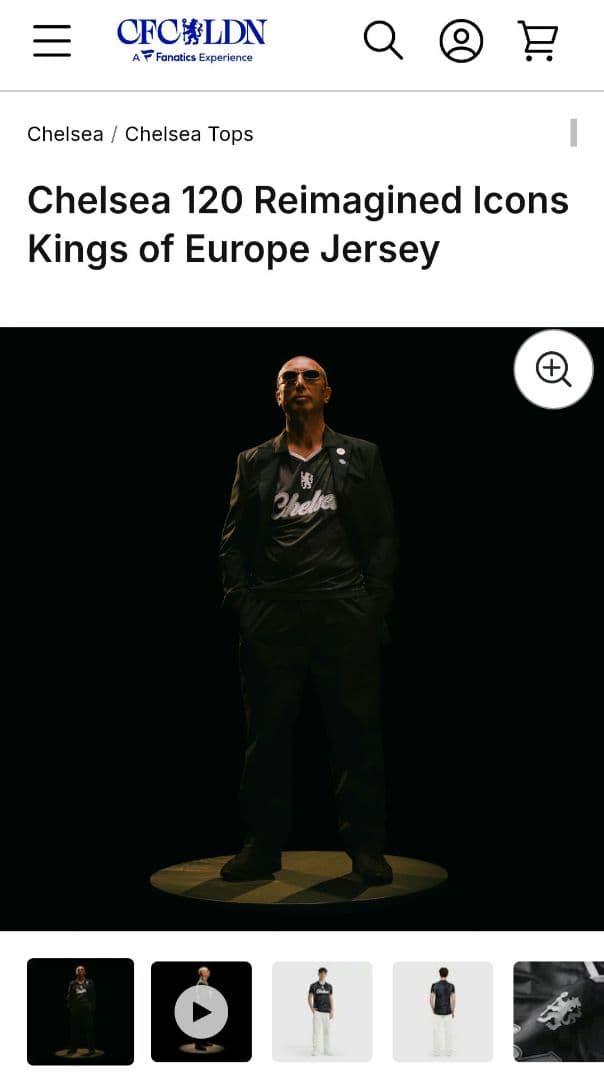
Task: Go to the Chelsea breadcrumb link
Action: pos(65,134)
